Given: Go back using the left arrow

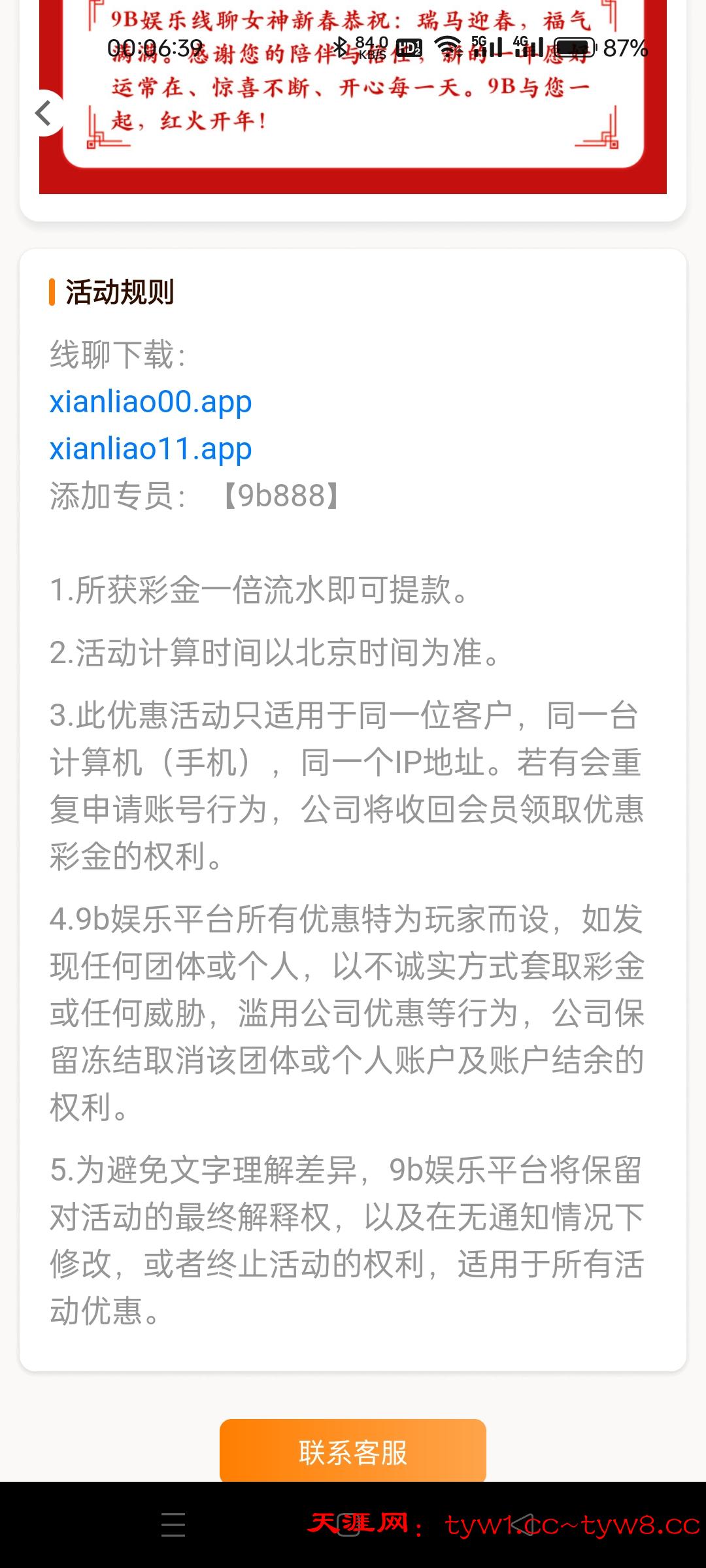Looking at the screenshot, I should tap(43, 113).
